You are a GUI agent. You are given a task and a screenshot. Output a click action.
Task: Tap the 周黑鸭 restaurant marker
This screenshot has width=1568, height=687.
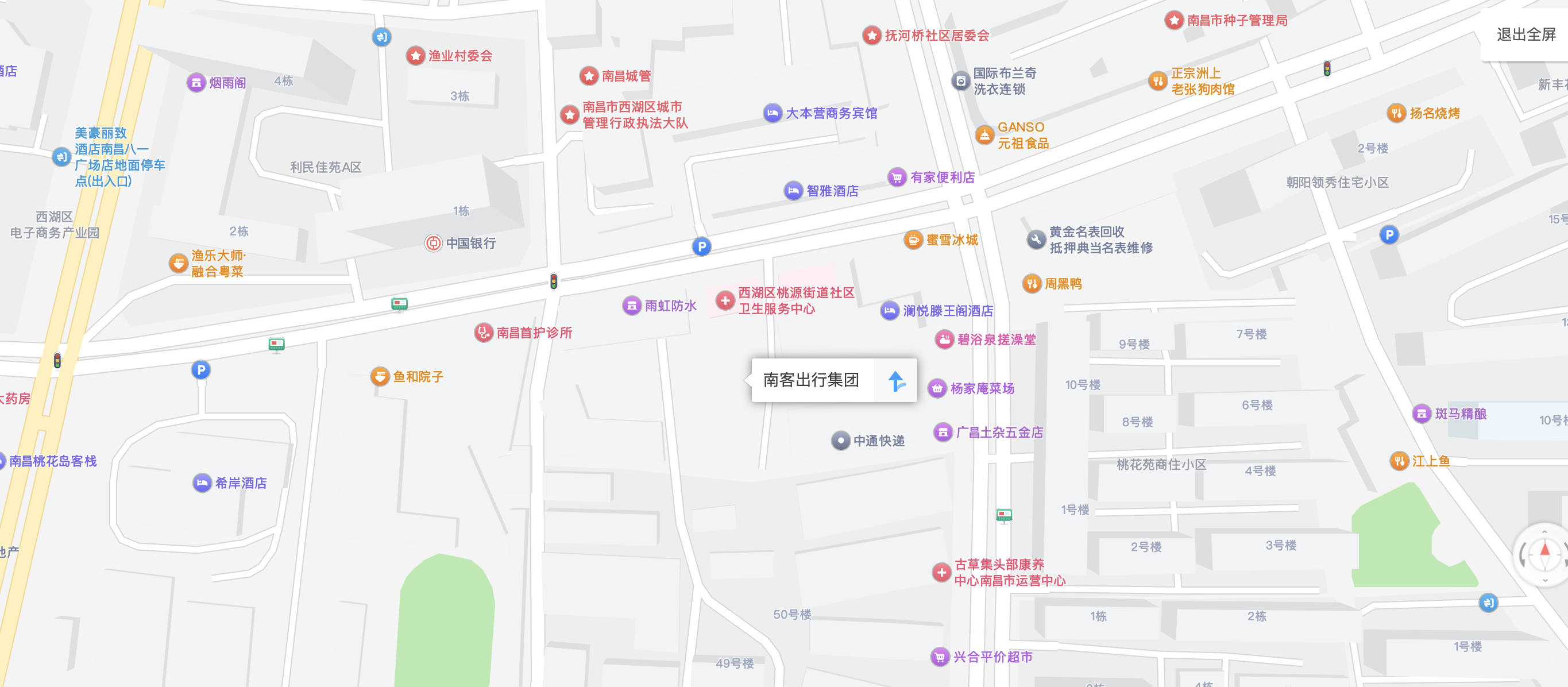(x=1032, y=284)
